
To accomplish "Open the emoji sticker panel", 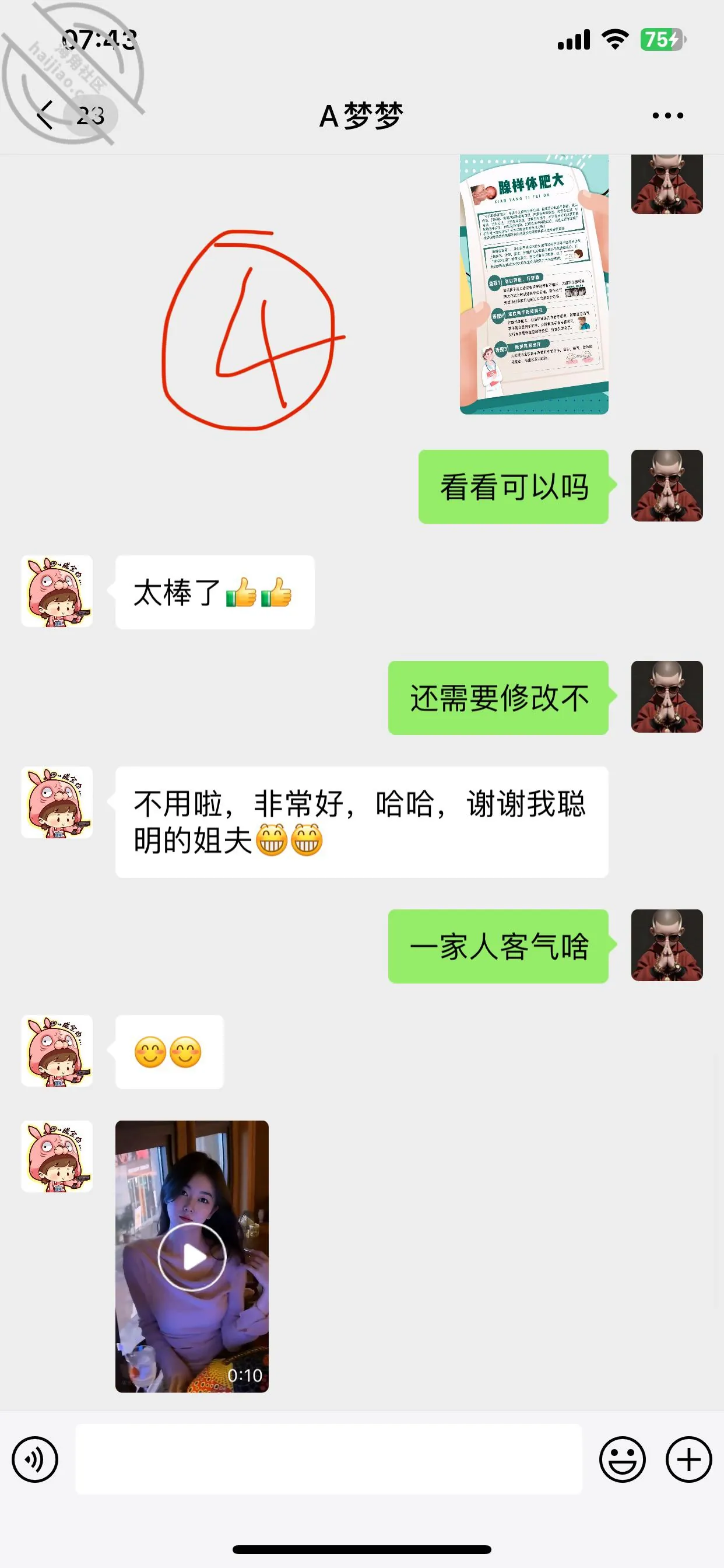I will tap(622, 1459).
